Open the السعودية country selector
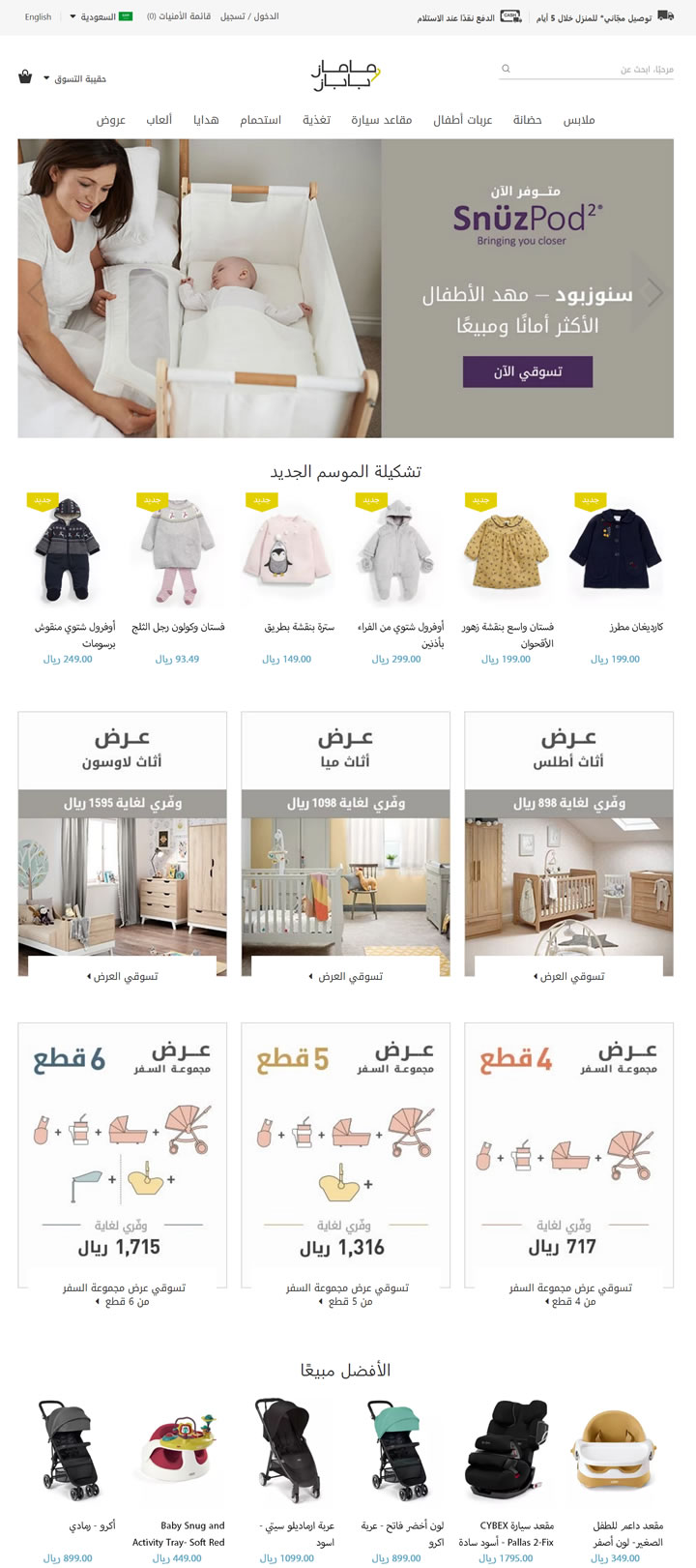Viewport: 696px width, 1568px height. 101,16
